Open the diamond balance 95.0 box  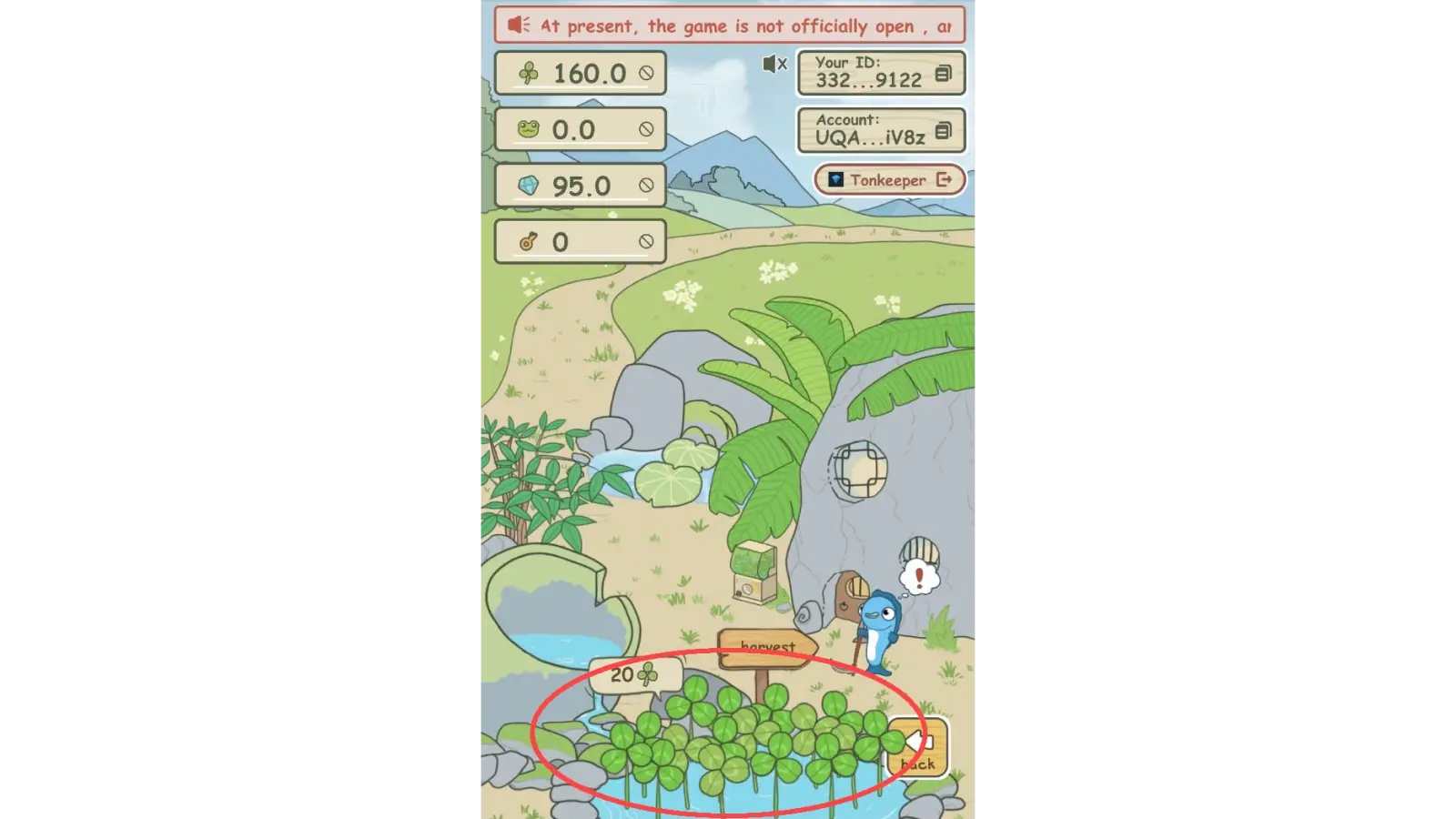[580, 186]
